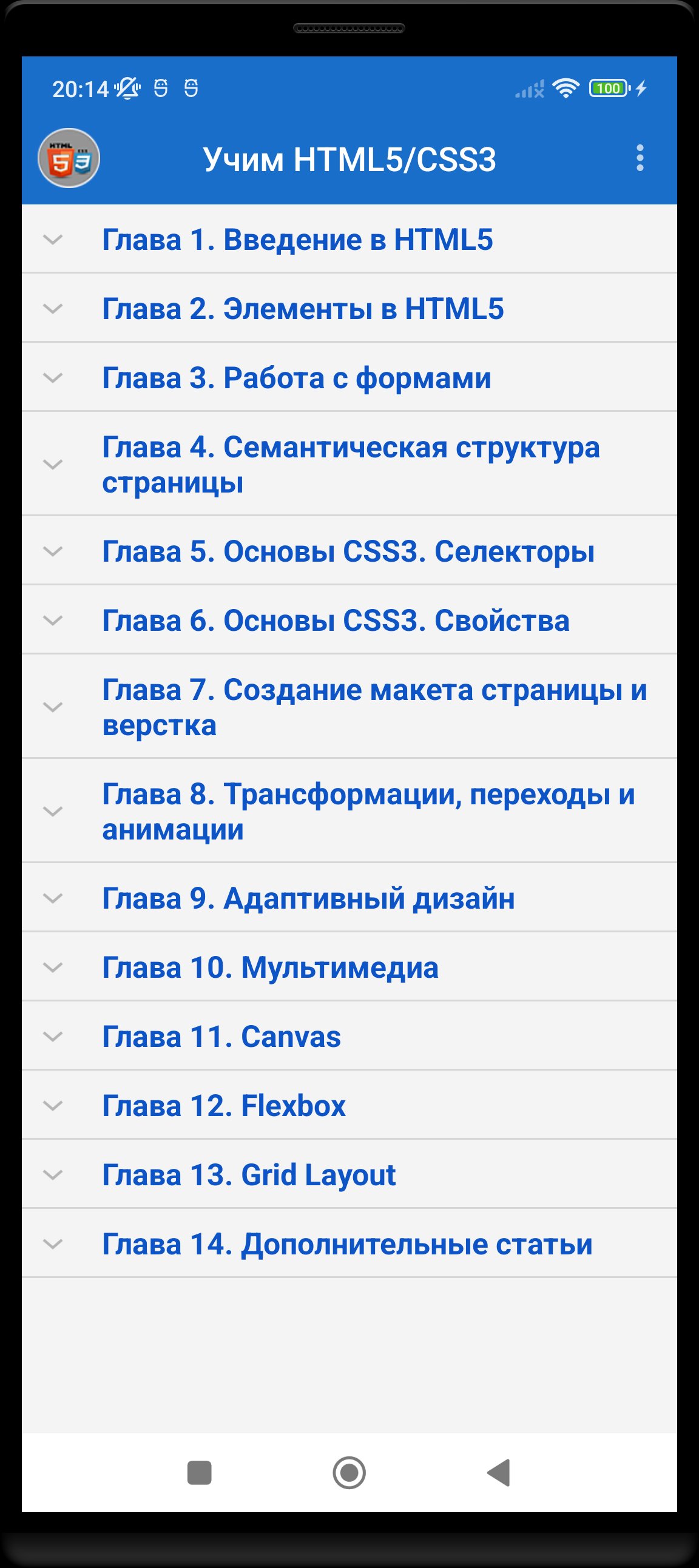
Task: Expand Глава 4. Семантическая структура страницы
Action: coord(350,465)
